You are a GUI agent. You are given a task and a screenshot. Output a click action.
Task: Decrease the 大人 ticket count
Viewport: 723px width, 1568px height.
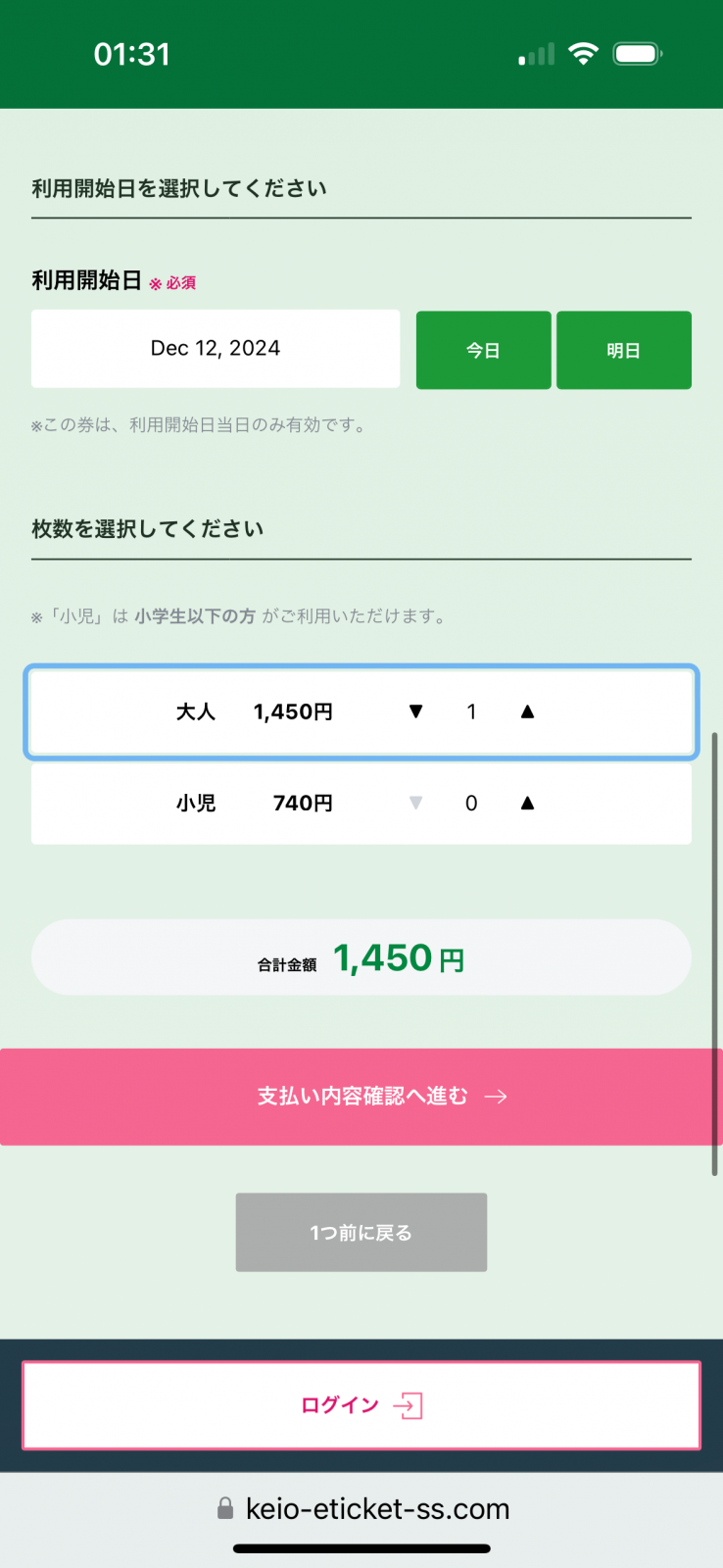[416, 711]
